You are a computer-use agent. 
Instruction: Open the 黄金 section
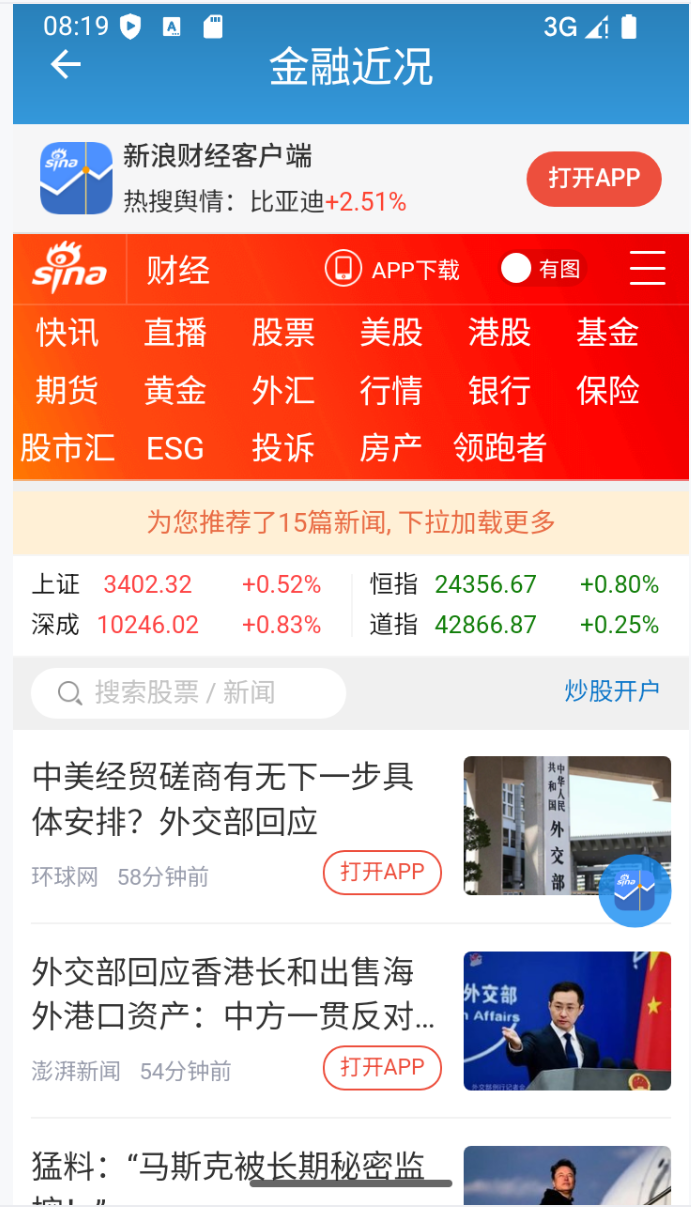175,390
